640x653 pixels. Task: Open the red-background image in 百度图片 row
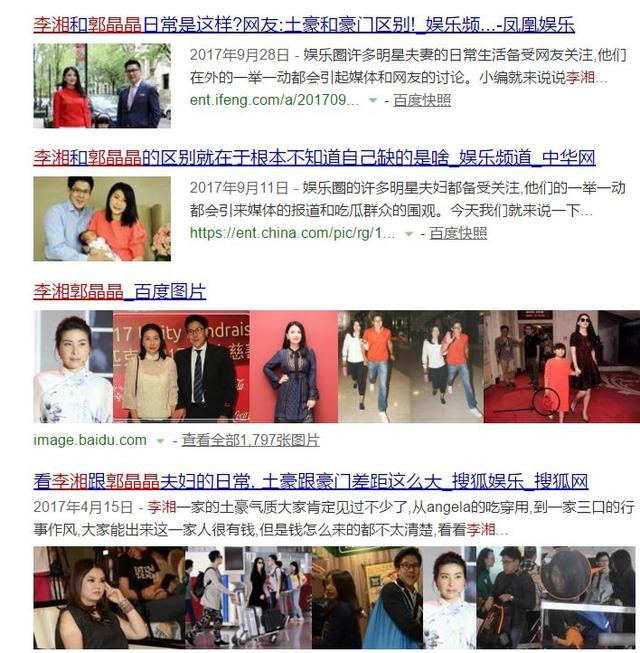[292, 366]
